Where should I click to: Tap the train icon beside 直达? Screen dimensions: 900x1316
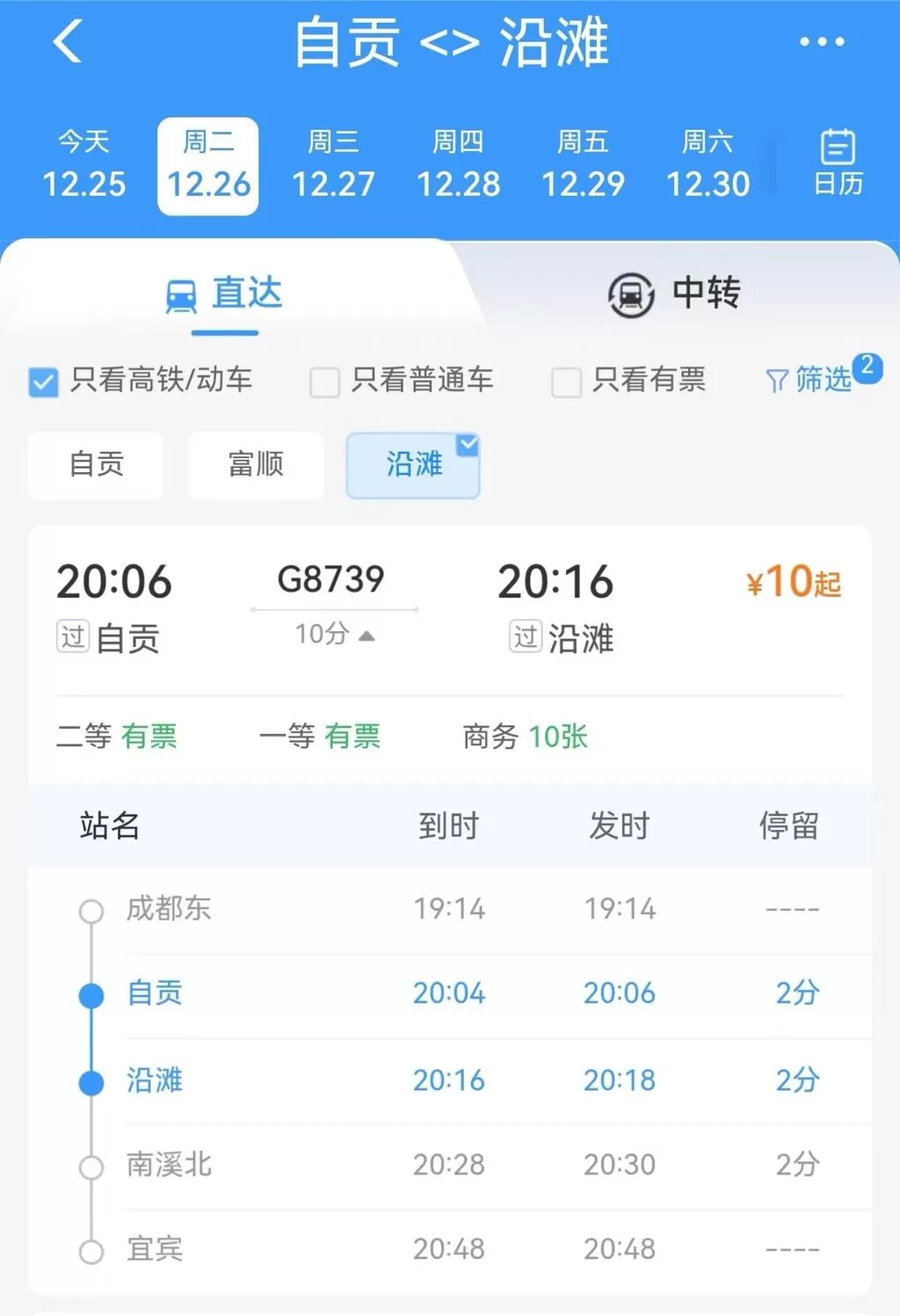tap(180, 294)
